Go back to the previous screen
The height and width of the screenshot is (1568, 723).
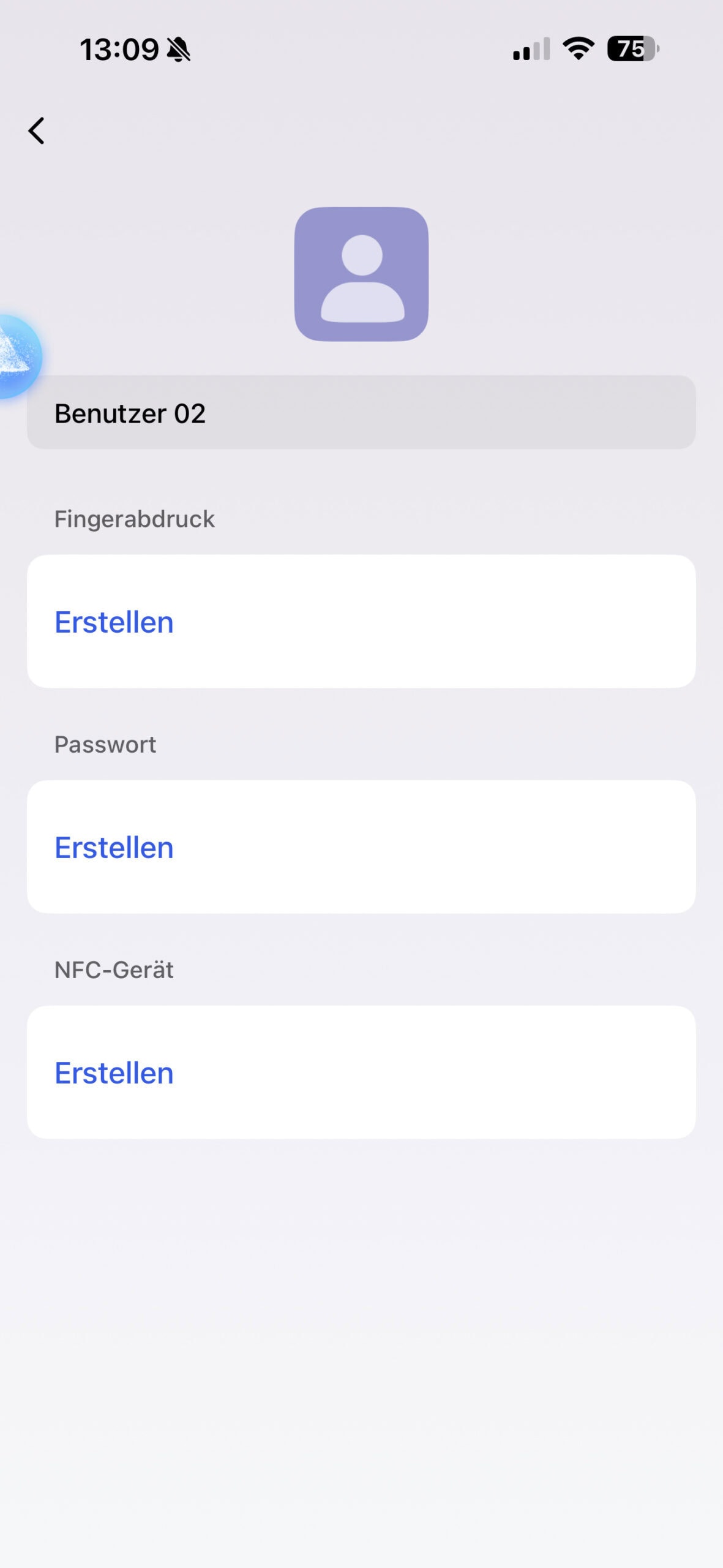tap(37, 131)
